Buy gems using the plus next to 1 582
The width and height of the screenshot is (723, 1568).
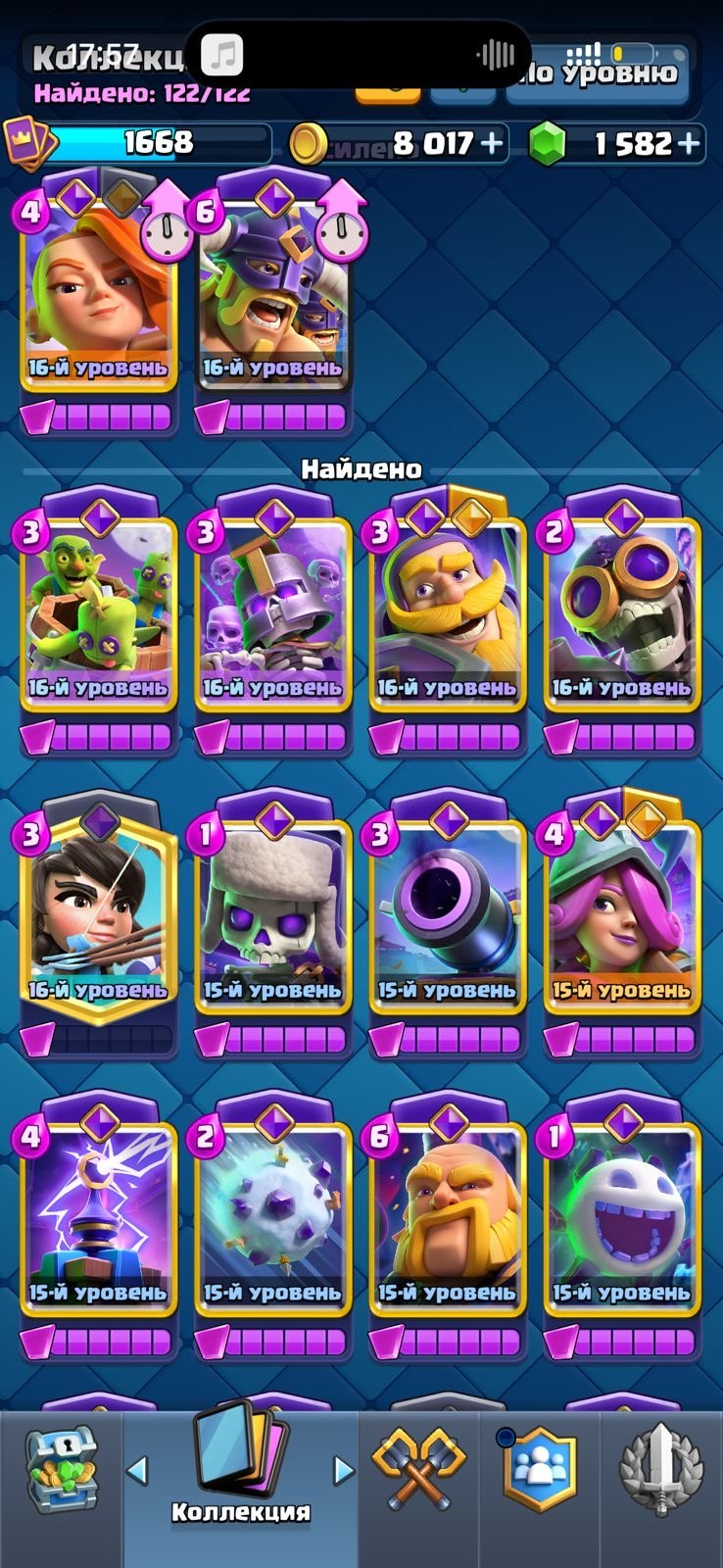pyautogui.click(x=690, y=144)
